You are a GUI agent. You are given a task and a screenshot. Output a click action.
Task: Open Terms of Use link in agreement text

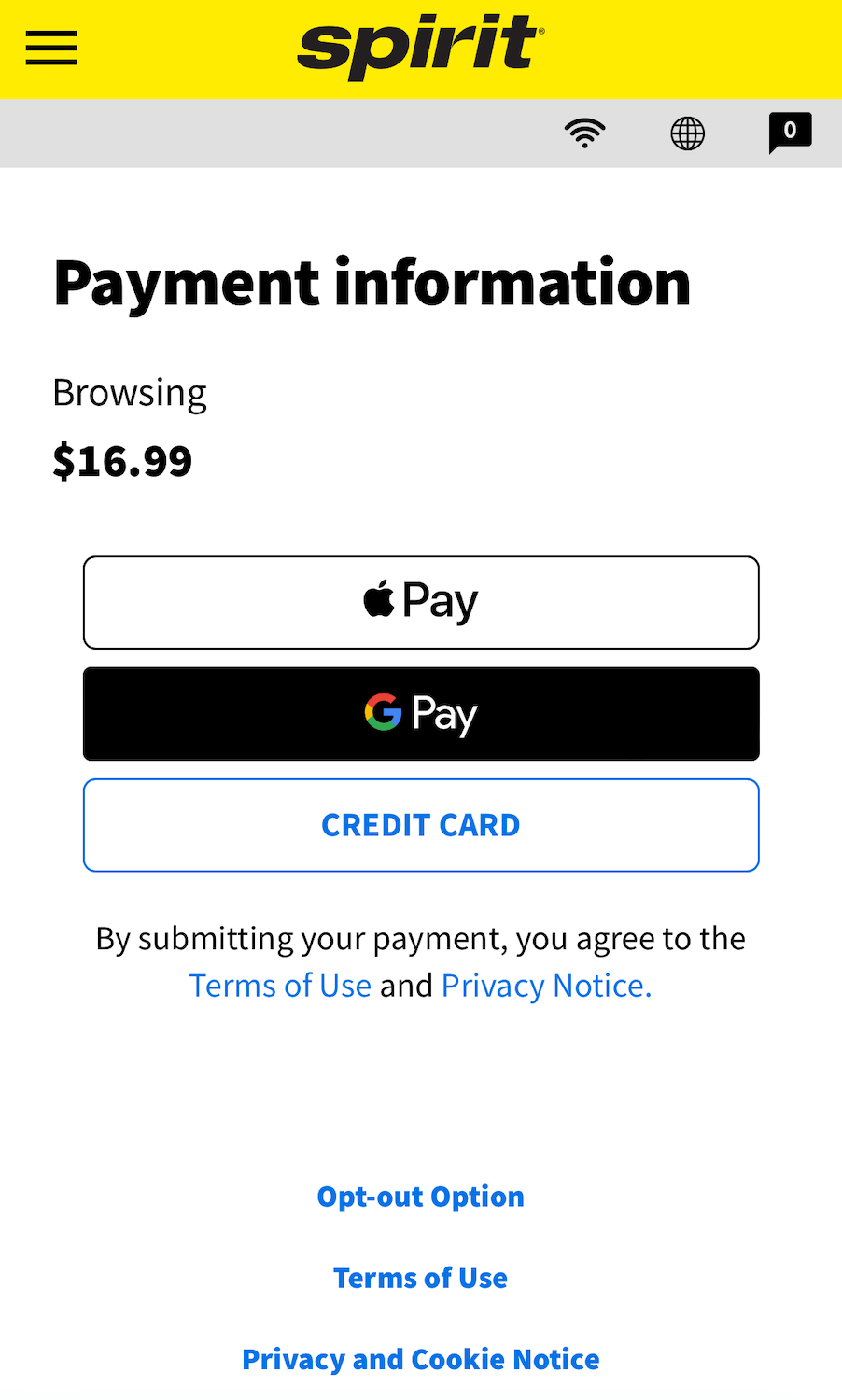click(x=280, y=986)
